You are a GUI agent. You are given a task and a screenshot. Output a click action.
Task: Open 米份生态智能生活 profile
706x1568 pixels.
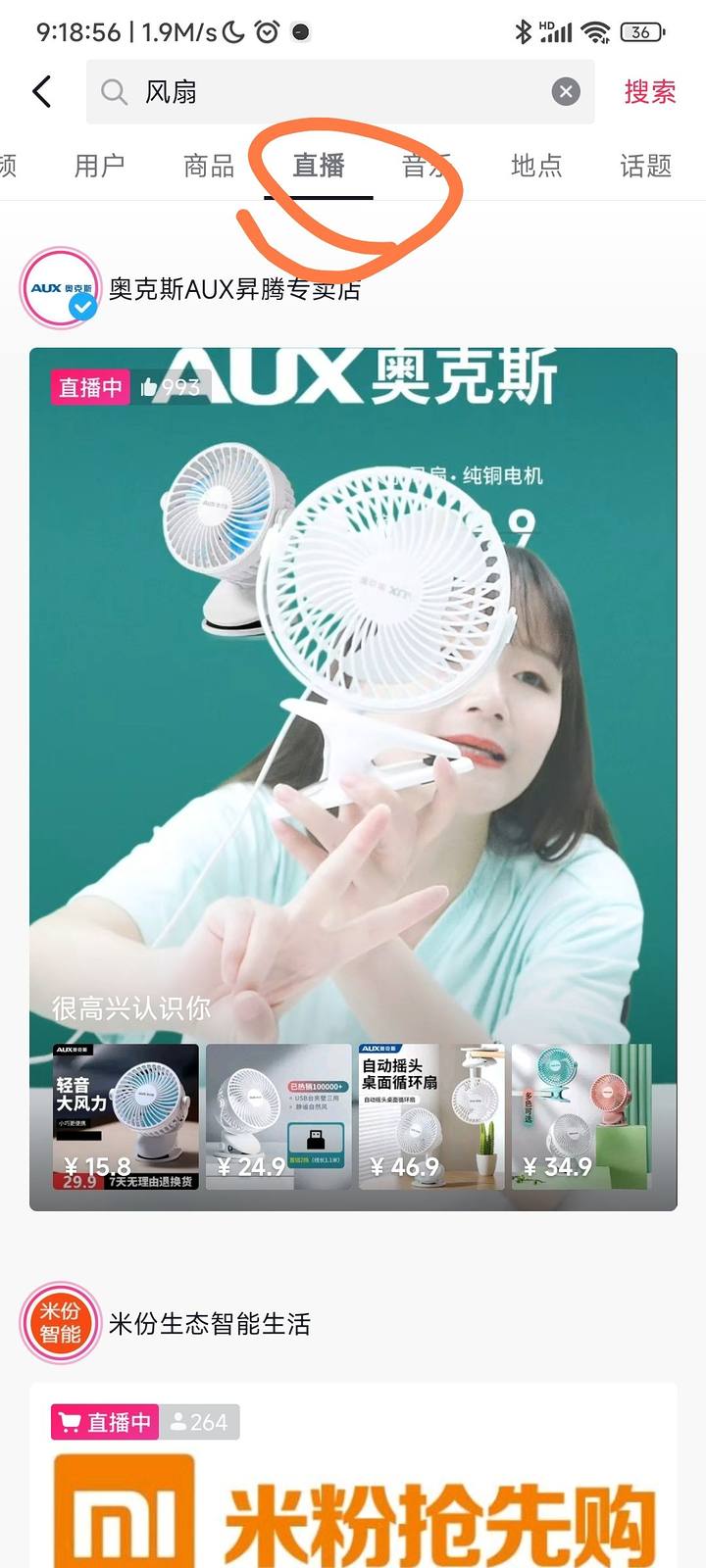(x=209, y=1324)
